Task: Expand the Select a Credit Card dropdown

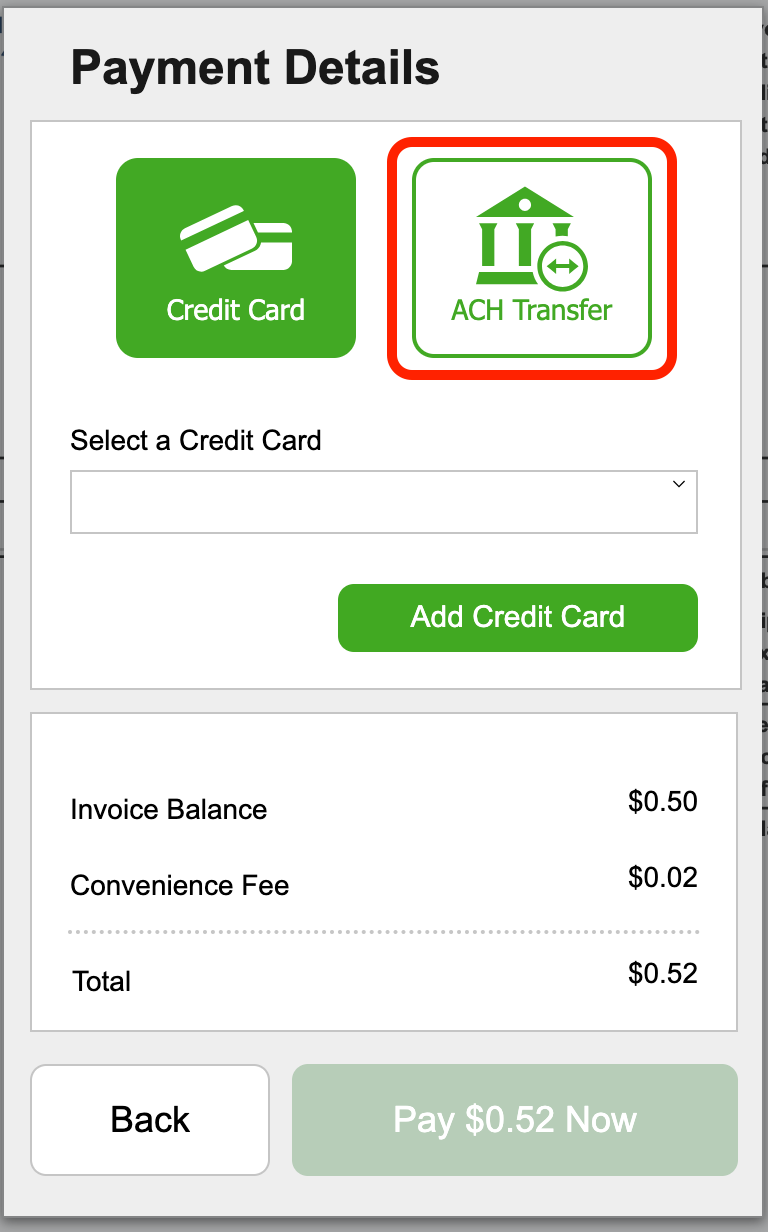Action: point(383,502)
